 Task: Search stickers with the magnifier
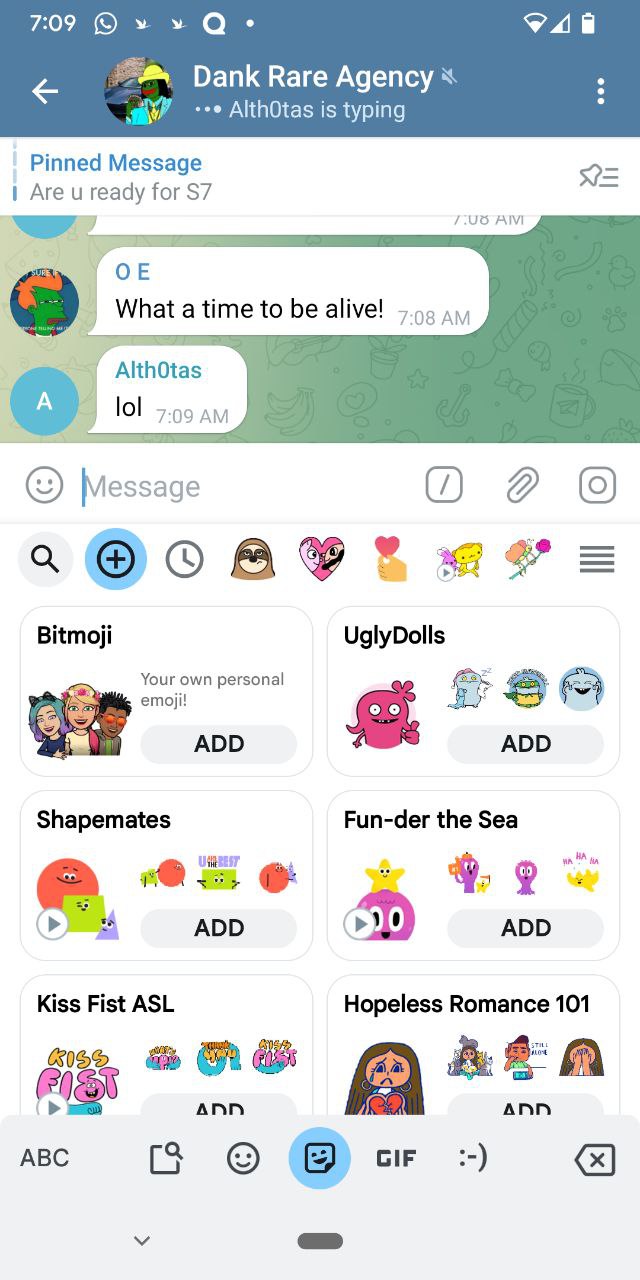pyautogui.click(x=45, y=559)
